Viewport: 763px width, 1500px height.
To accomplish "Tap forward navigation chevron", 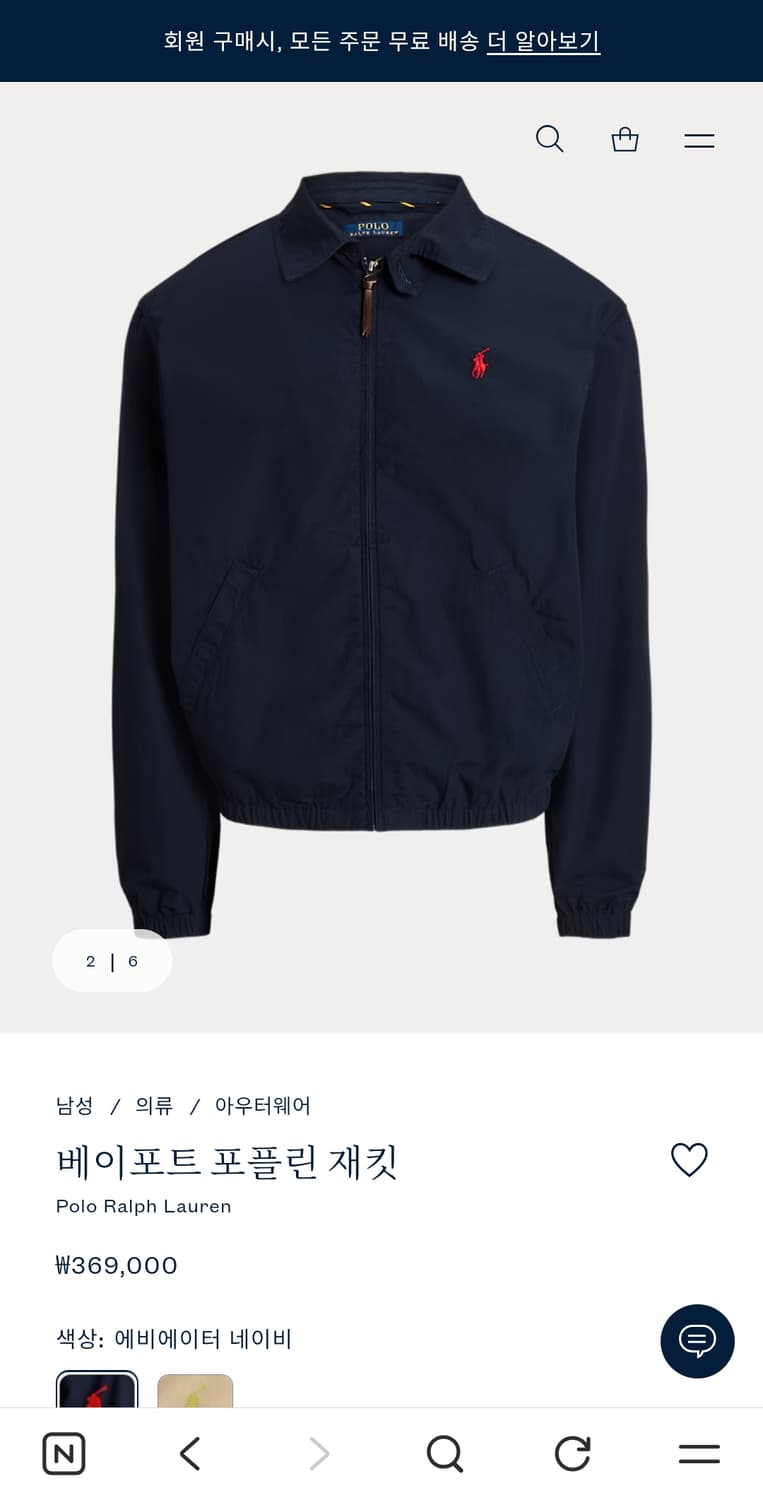I will point(318,1453).
